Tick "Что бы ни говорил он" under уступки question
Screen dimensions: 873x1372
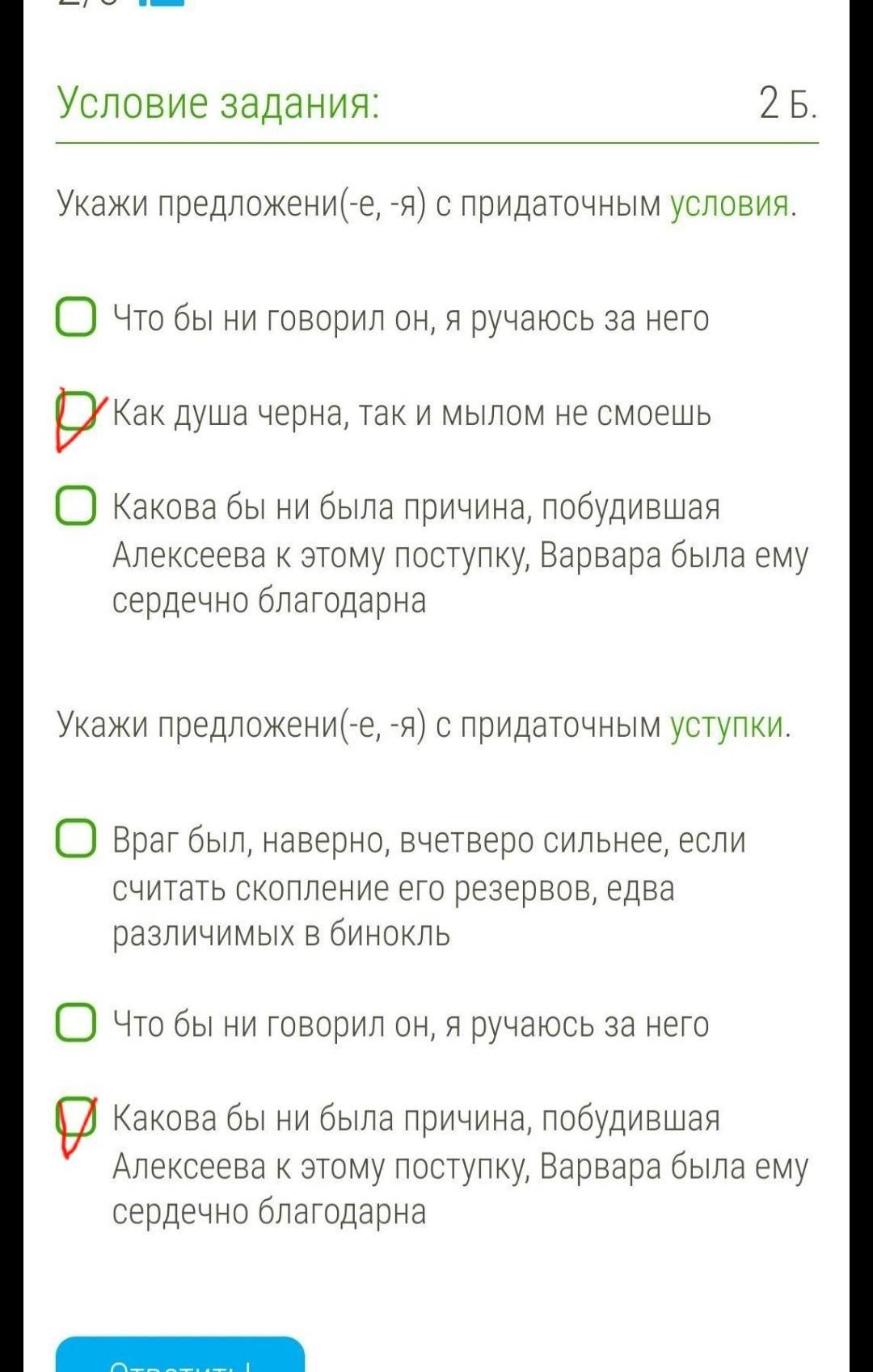click(76, 1022)
